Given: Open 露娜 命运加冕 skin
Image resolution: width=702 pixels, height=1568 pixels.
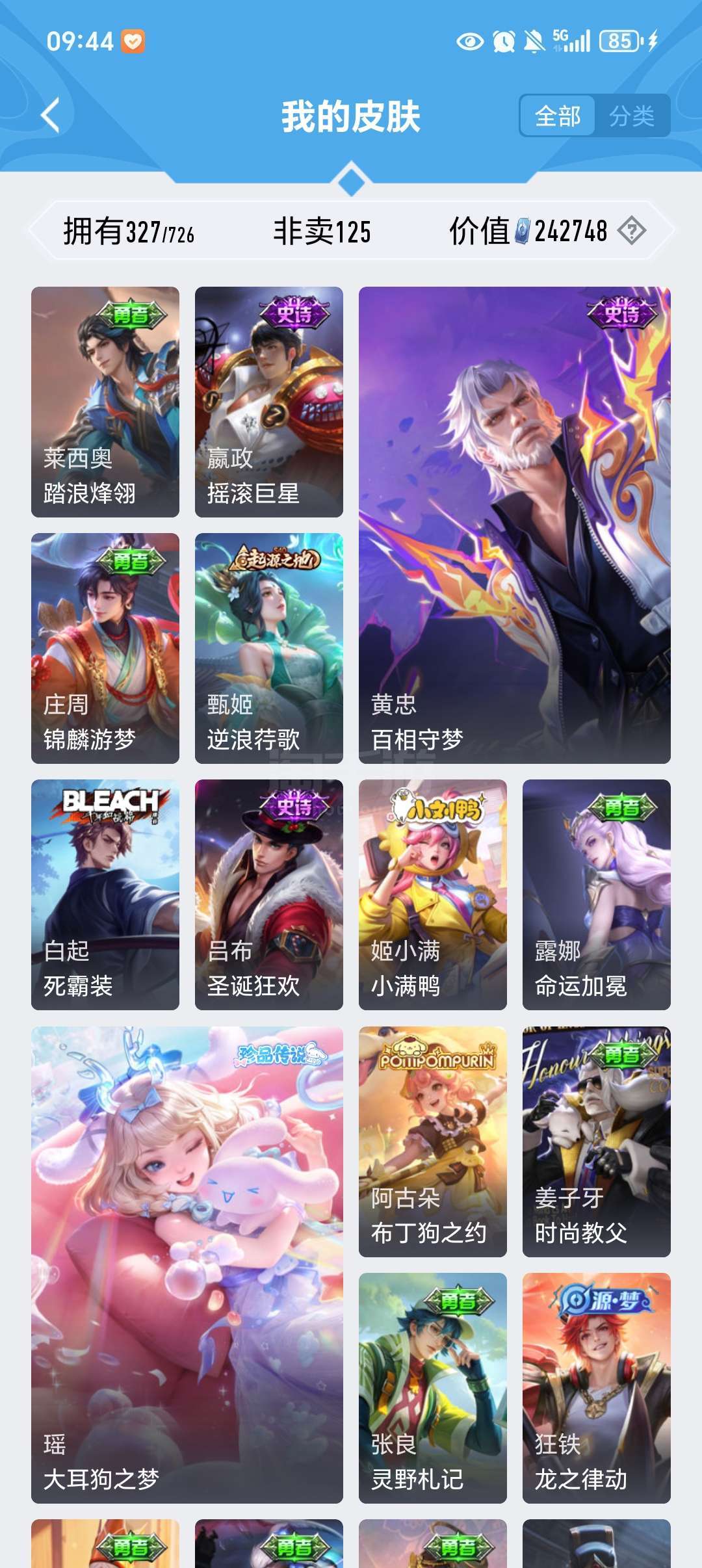Looking at the screenshot, I should (597, 895).
